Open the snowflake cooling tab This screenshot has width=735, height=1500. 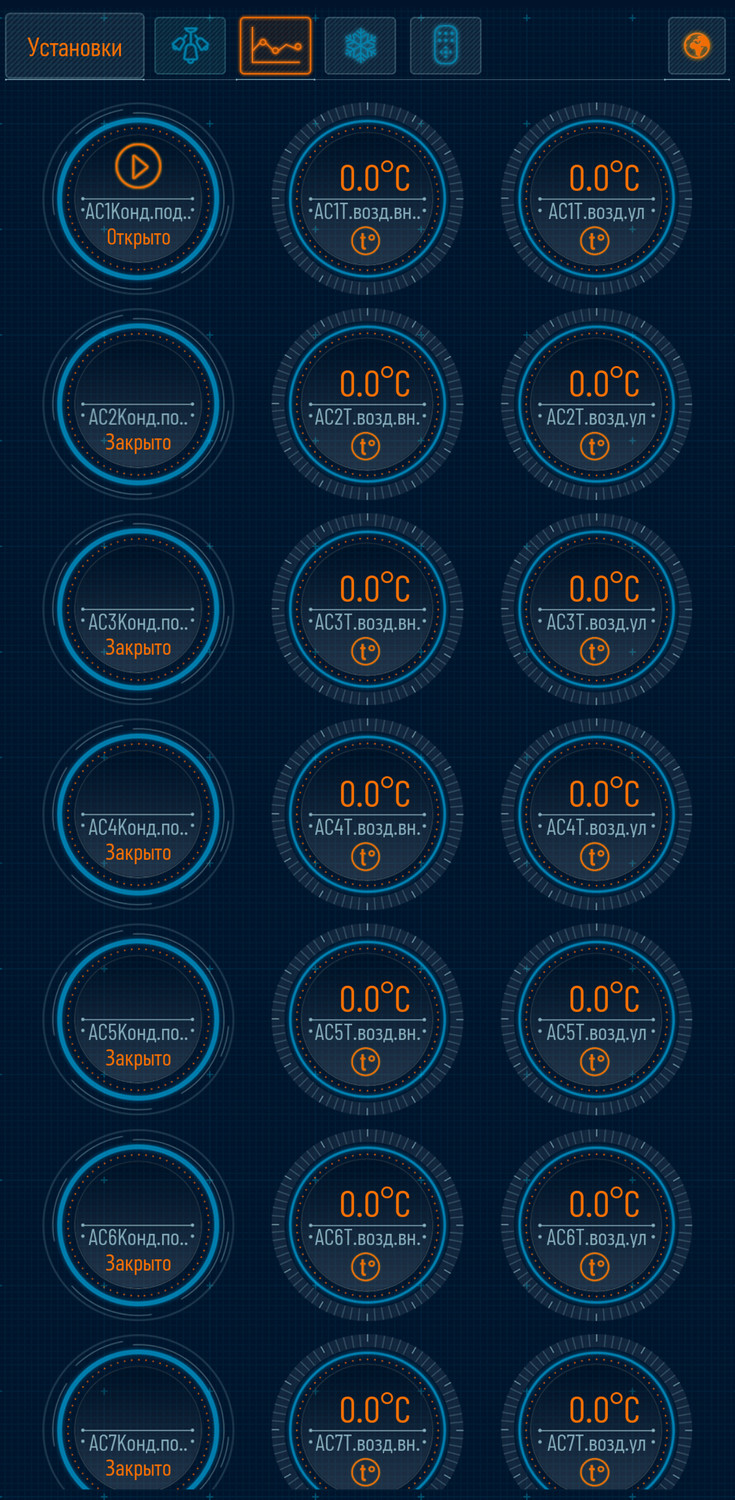[x=360, y=46]
